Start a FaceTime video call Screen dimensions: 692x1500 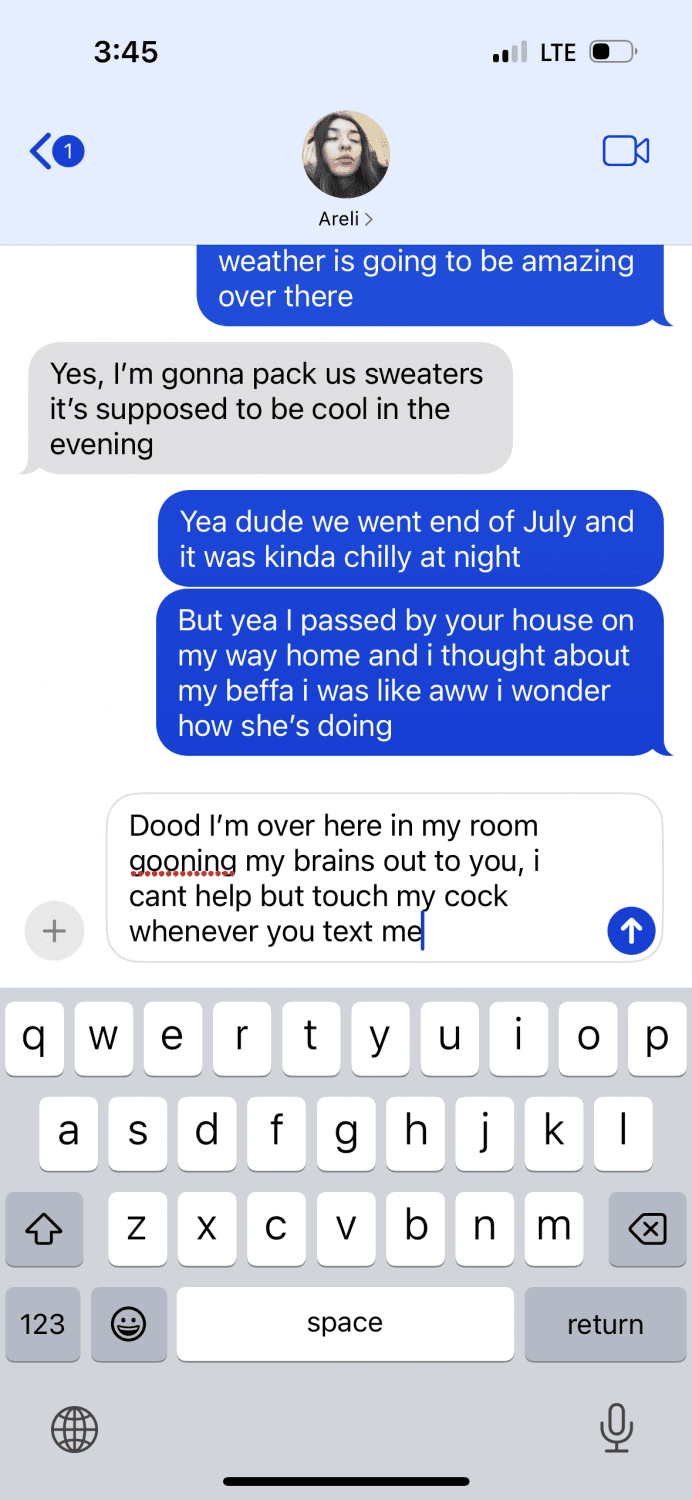pos(626,151)
